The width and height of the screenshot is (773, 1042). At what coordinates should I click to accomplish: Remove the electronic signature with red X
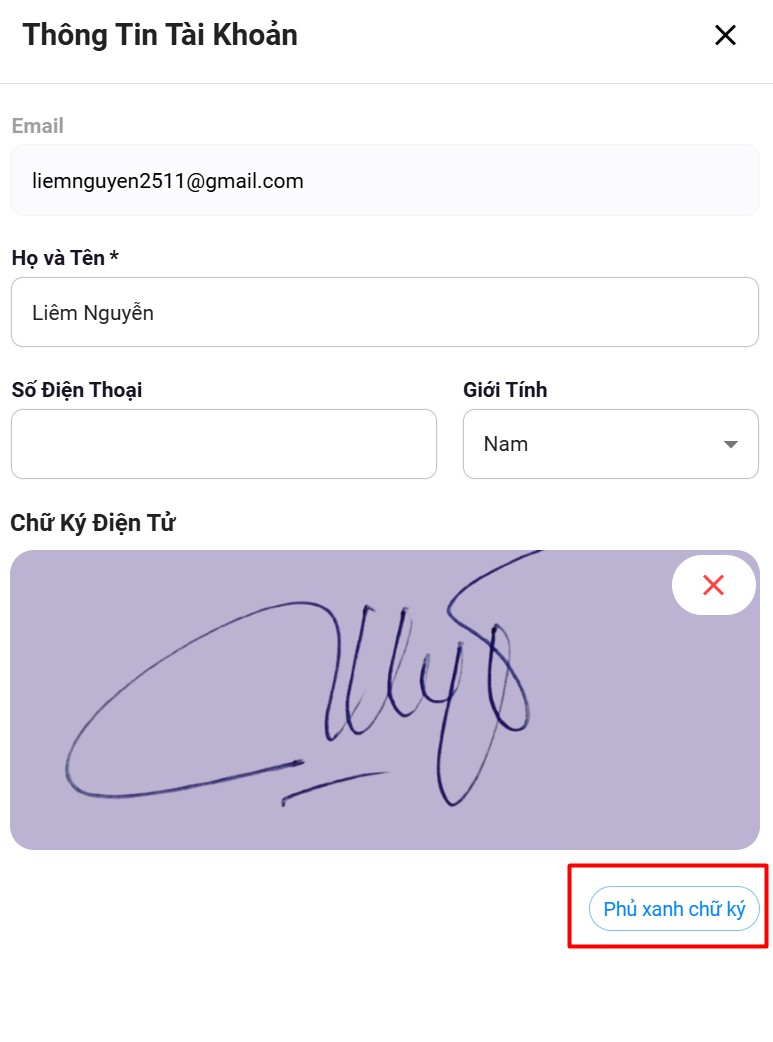(713, 585)
